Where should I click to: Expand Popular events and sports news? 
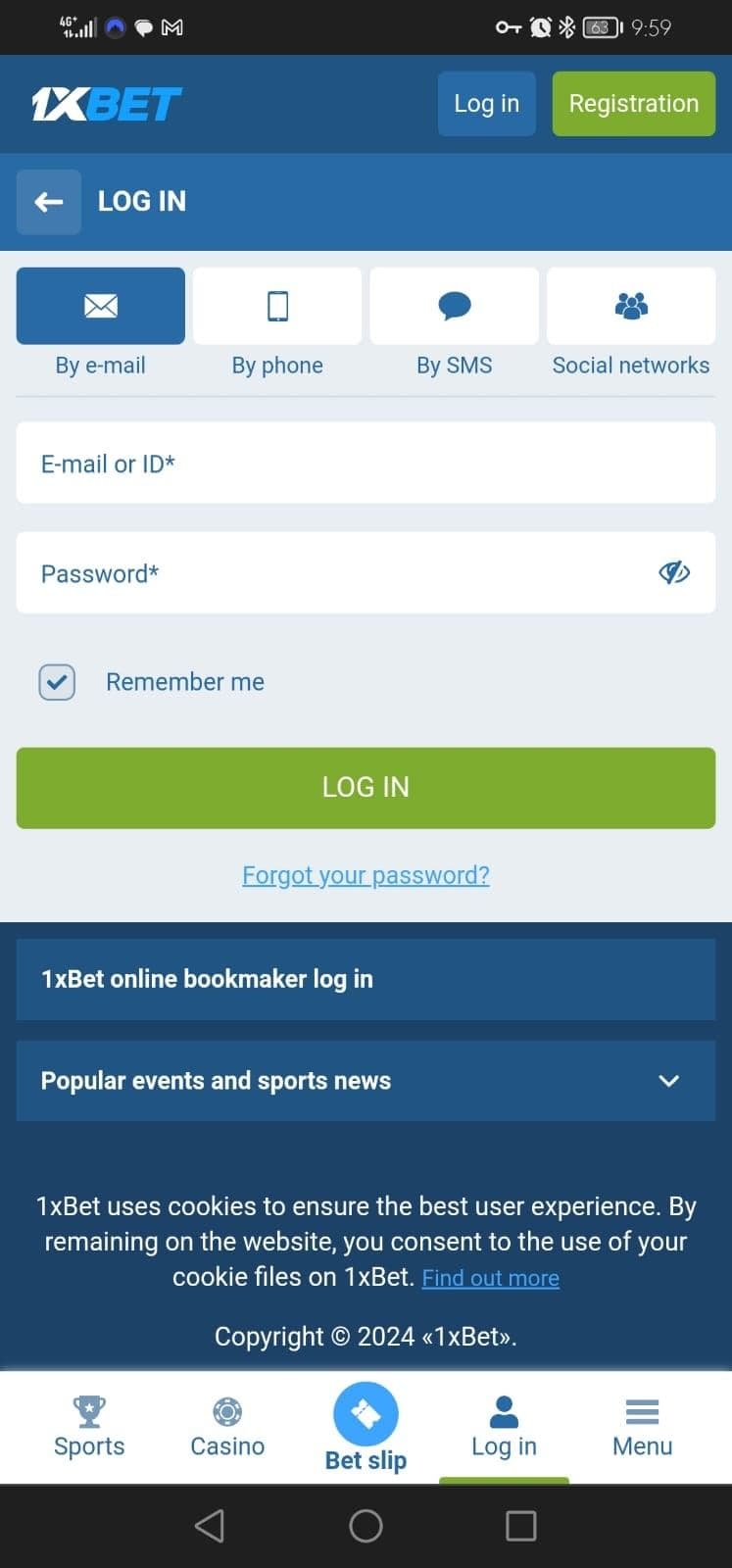(669, 1081)
